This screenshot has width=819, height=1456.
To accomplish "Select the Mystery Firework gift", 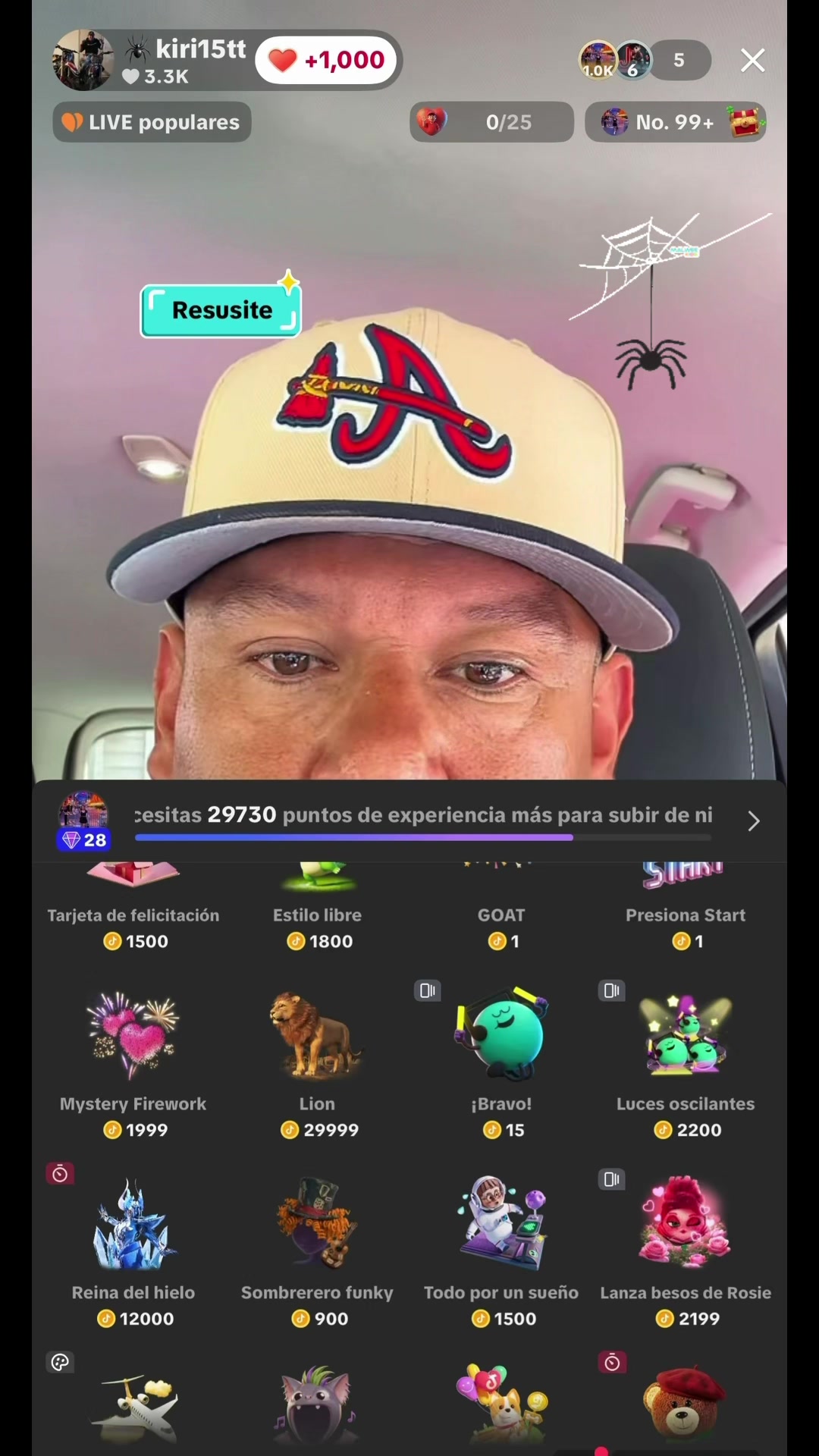I will (x=133, y=1062).
